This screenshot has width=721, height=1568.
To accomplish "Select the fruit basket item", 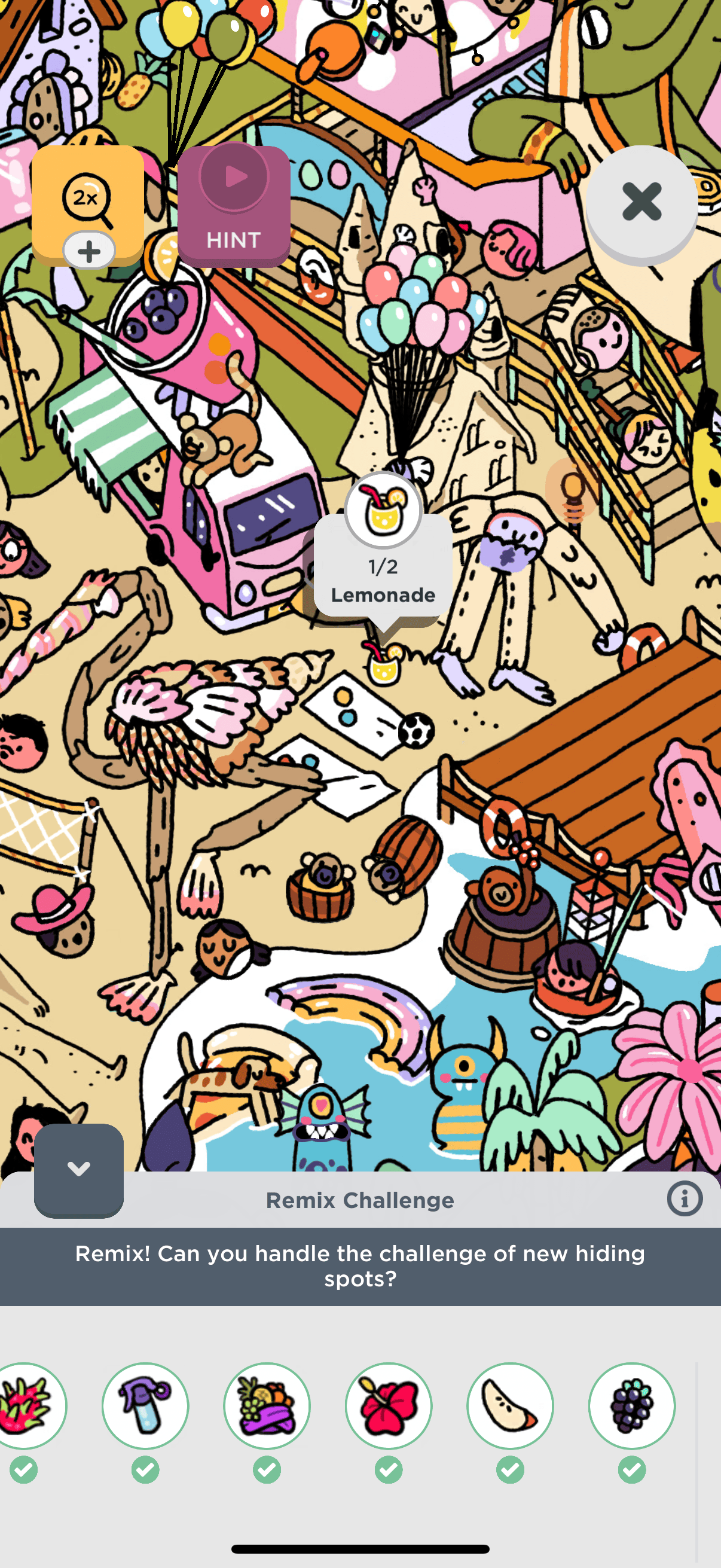I will (267, 1405).
